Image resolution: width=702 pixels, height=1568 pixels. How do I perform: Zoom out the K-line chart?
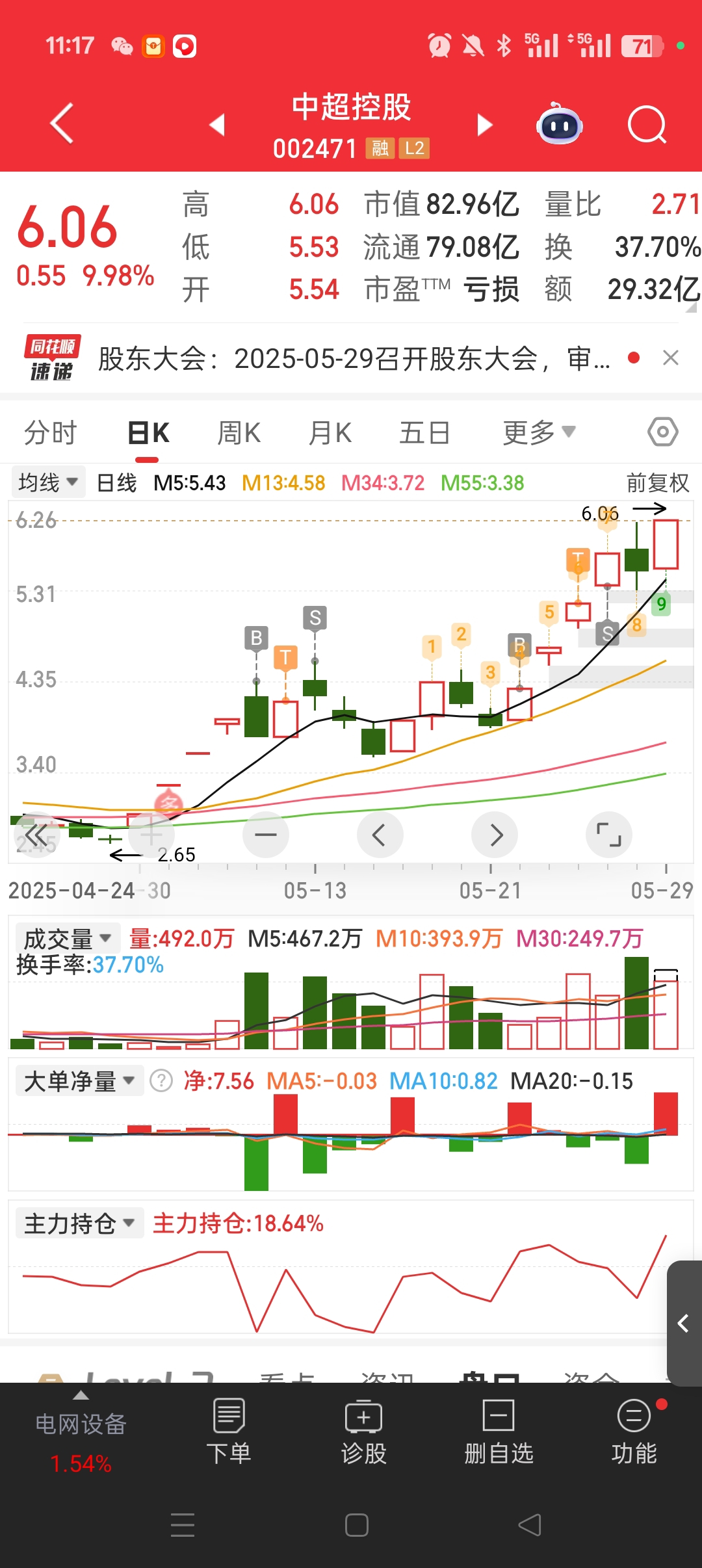(266, 835)
